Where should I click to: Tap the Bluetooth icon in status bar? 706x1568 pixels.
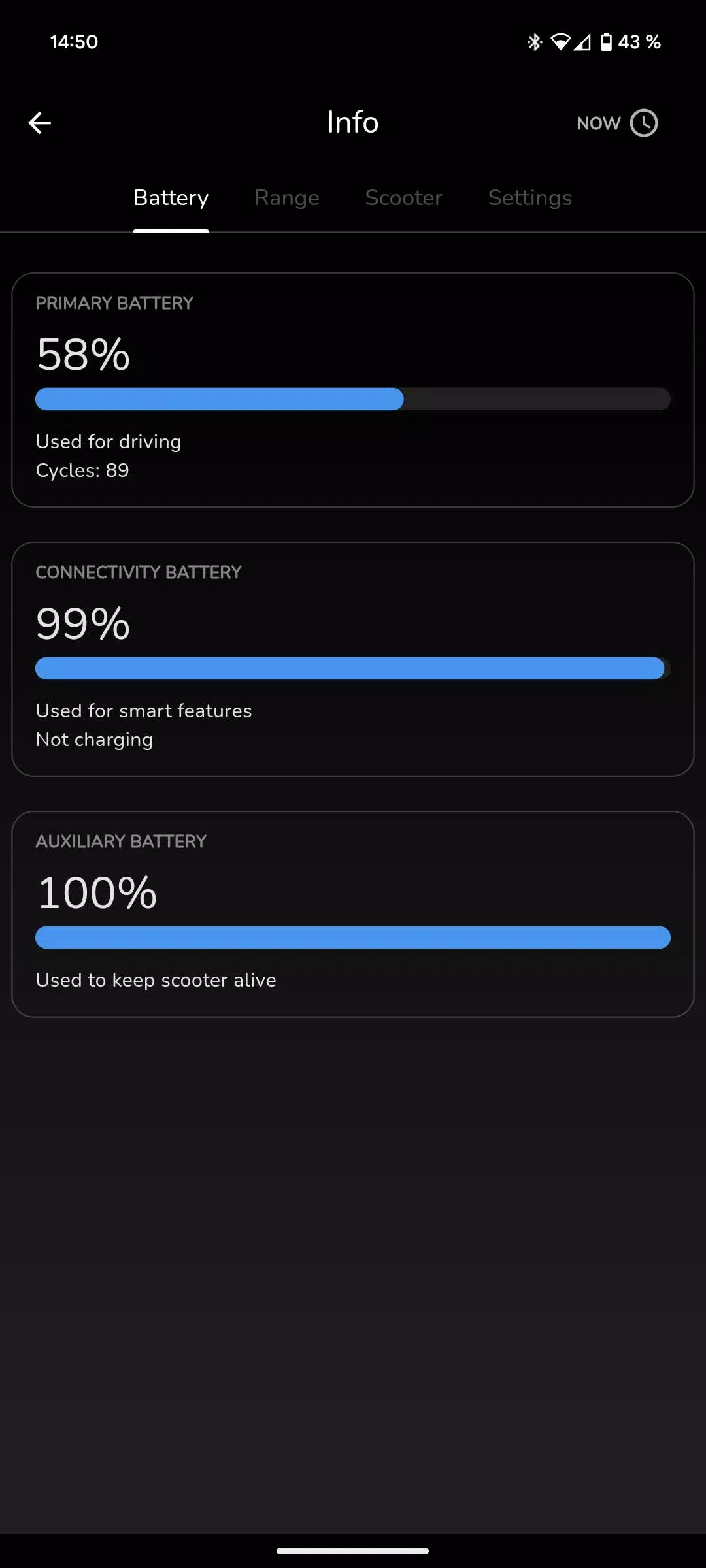(x=534, y=42)
